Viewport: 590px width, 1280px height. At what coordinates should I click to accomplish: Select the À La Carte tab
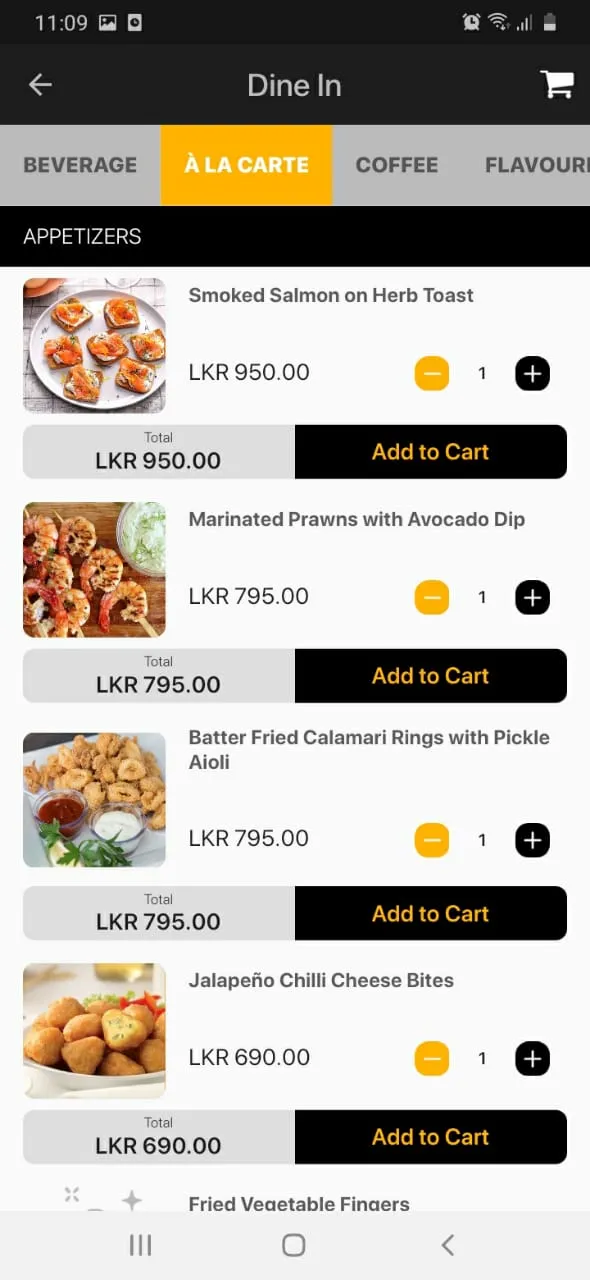(x=246, y=165)
